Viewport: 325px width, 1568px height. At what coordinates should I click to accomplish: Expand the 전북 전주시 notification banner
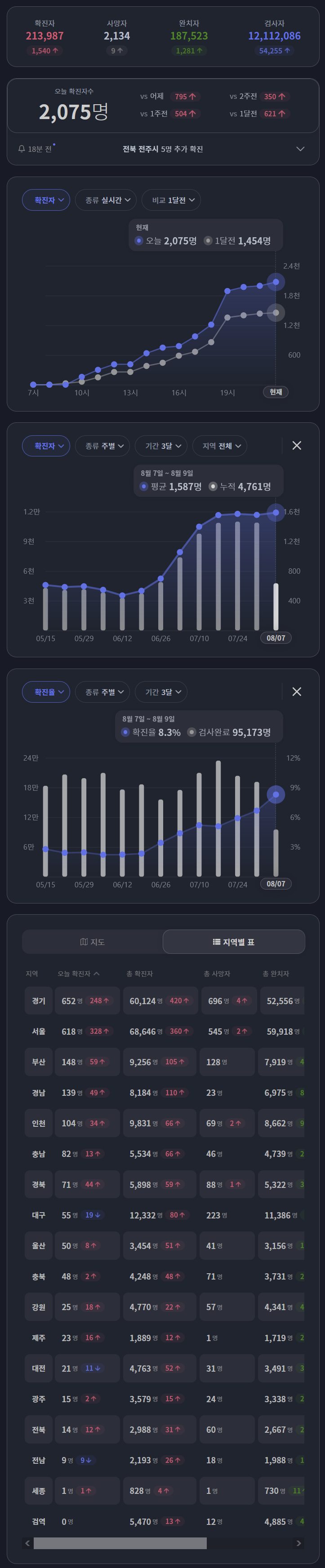(299, 149)
